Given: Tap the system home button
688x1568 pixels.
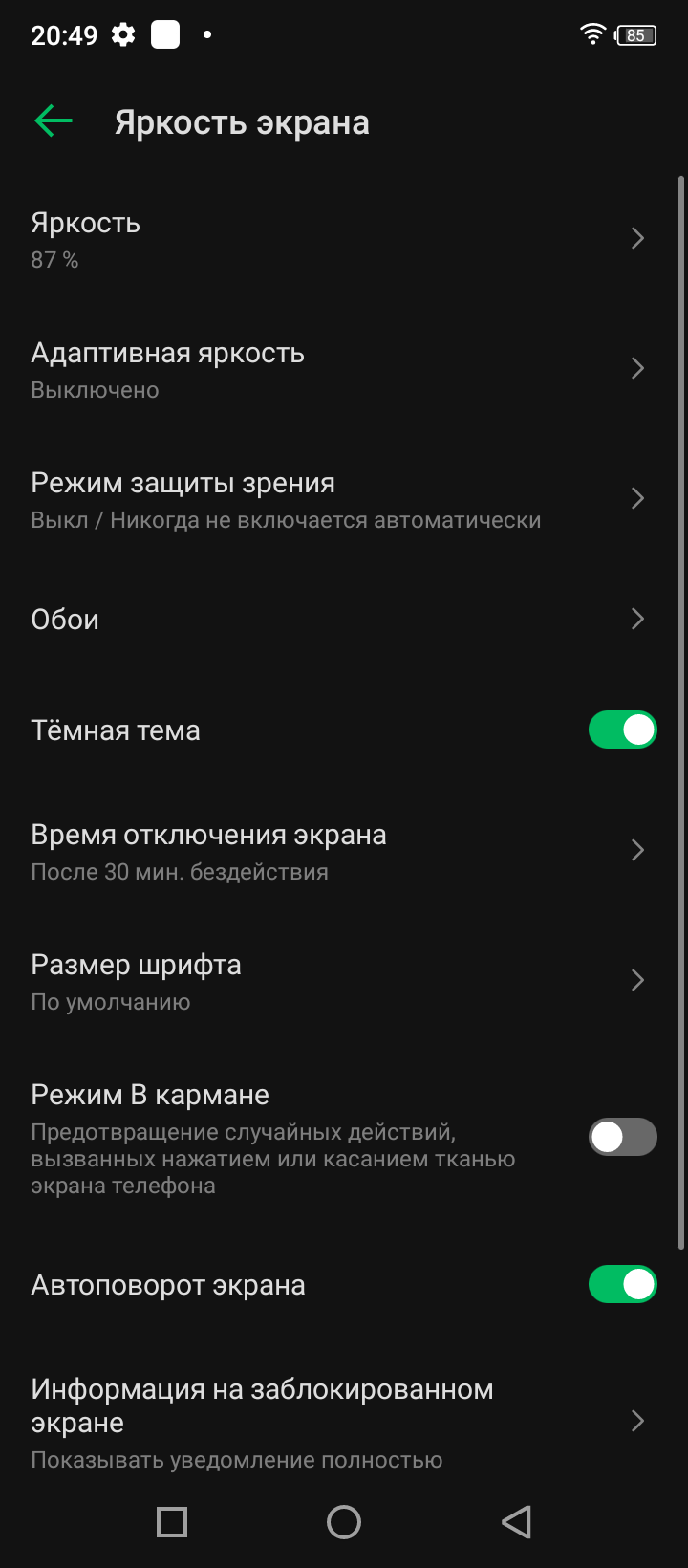Looking at the screenshot, I should (344, 1522).
